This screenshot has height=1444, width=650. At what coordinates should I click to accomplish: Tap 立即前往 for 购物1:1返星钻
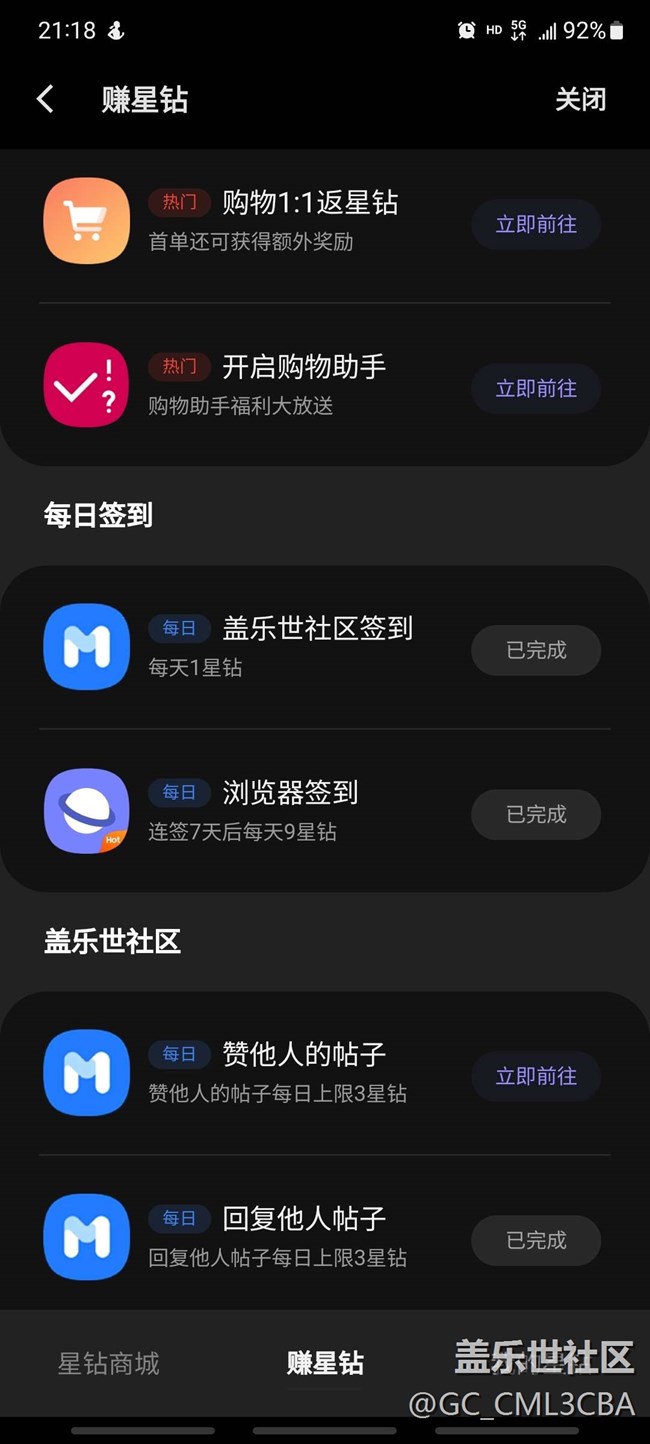click(536, 224)
